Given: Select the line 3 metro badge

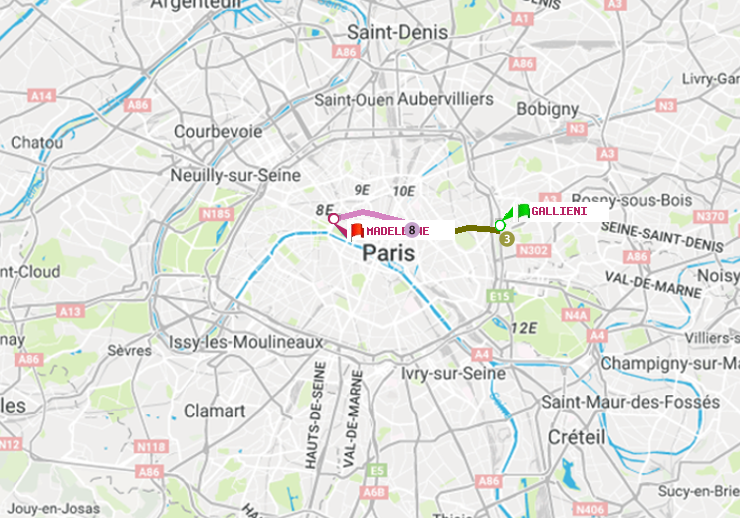Looking at the screenshot, I should click(x=506, y=239).
